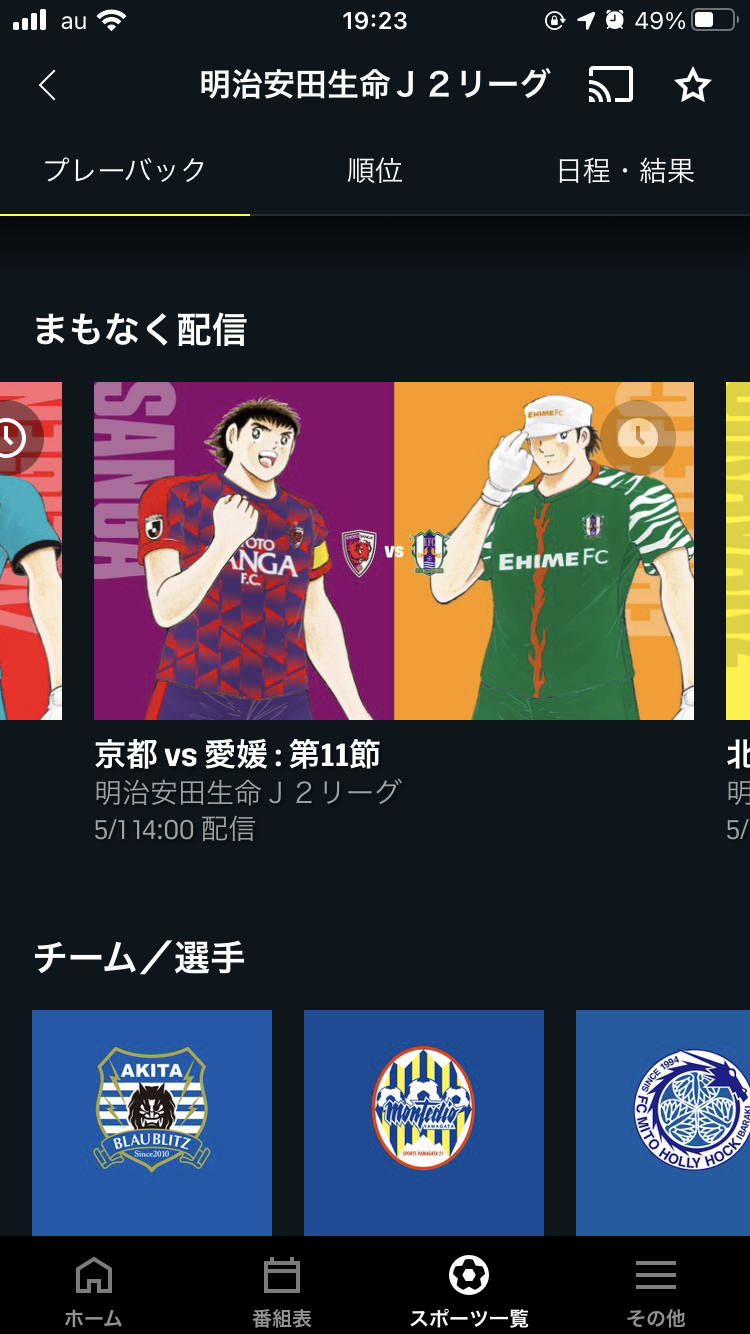The width and height of the screenshot is (750, 1334).
Task: Open the 京都 vs 愛媛 match card
Action: [394, 550]
